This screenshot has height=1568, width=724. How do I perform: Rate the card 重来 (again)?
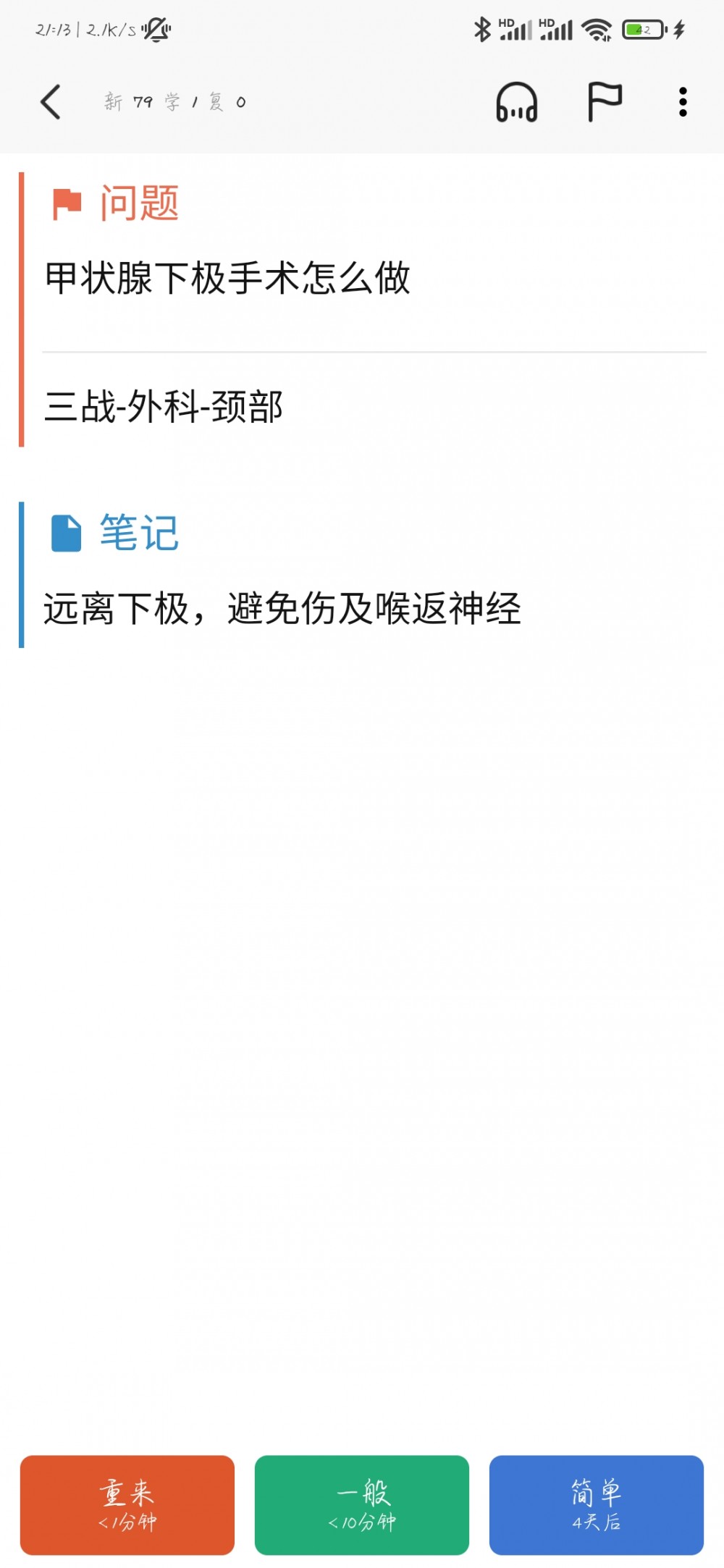click(127, 1505)
